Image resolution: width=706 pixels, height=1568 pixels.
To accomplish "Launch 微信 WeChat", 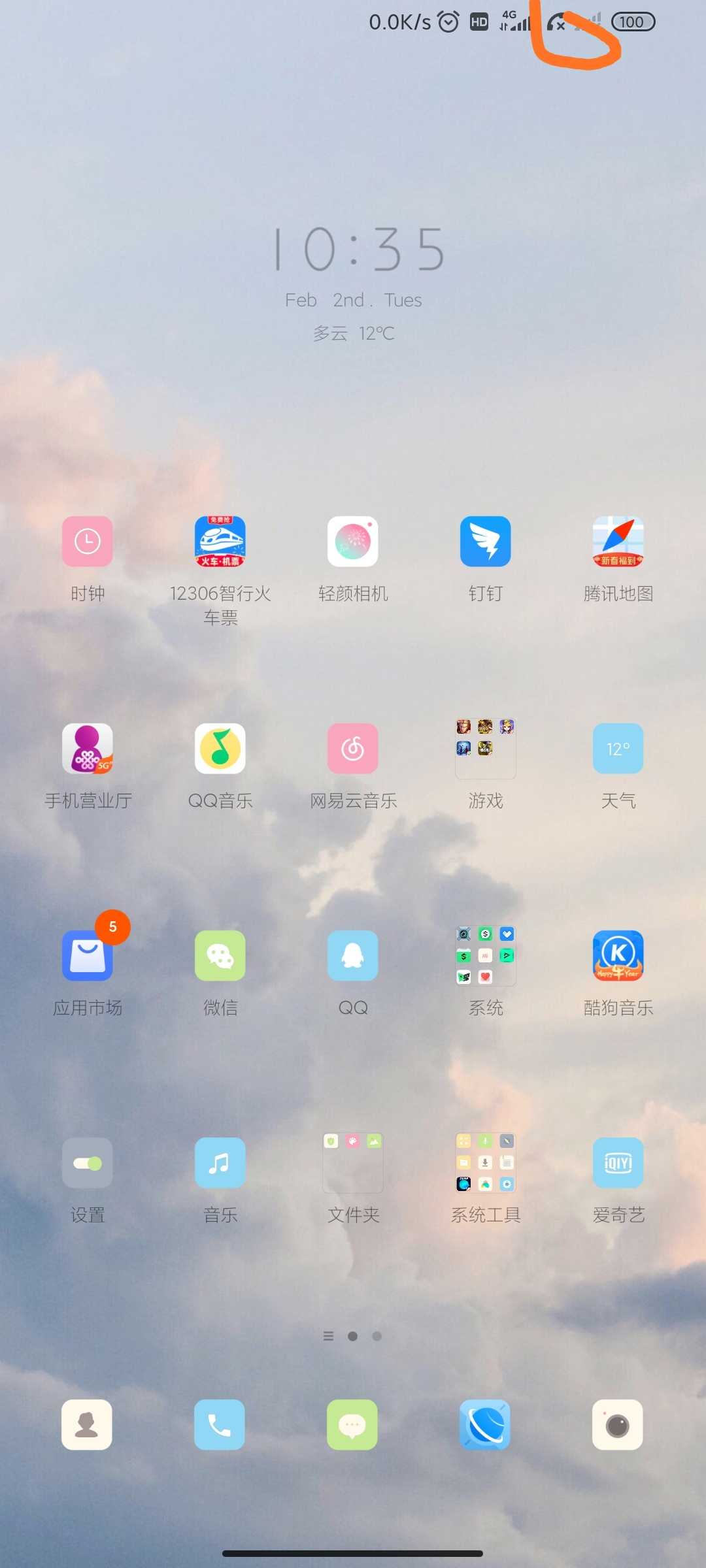I will [220, 956].
